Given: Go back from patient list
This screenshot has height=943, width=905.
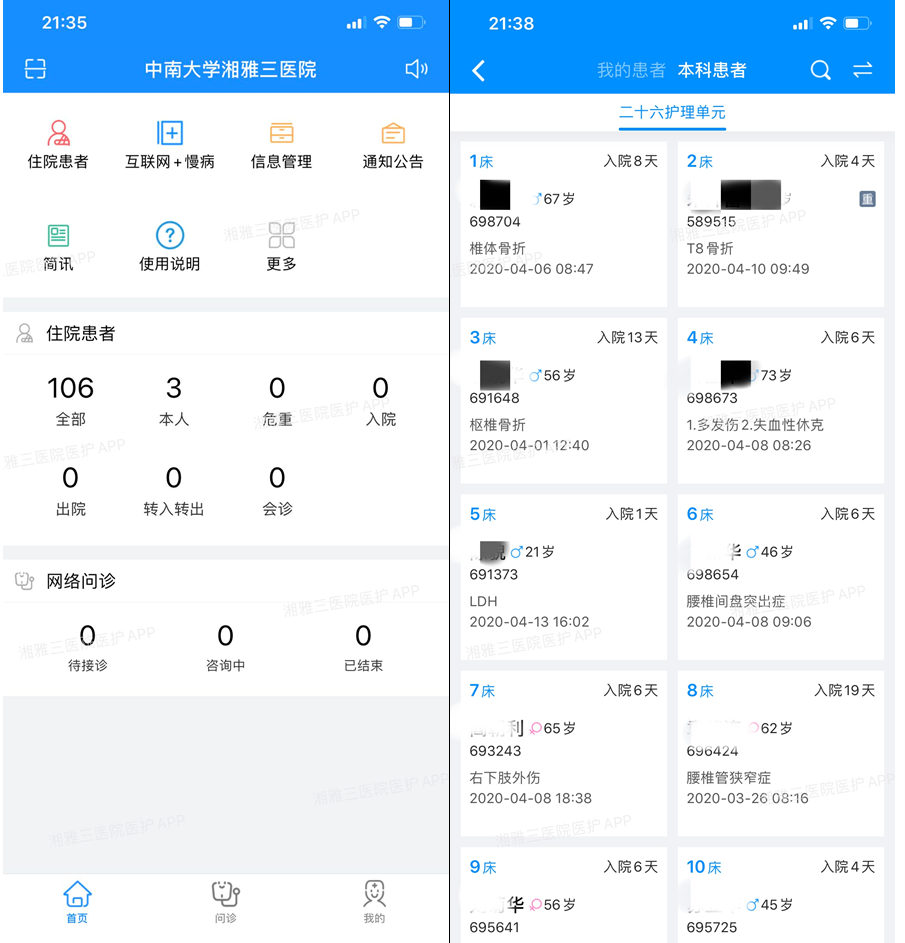Looking at the screenshot, I should pos(478,70).
